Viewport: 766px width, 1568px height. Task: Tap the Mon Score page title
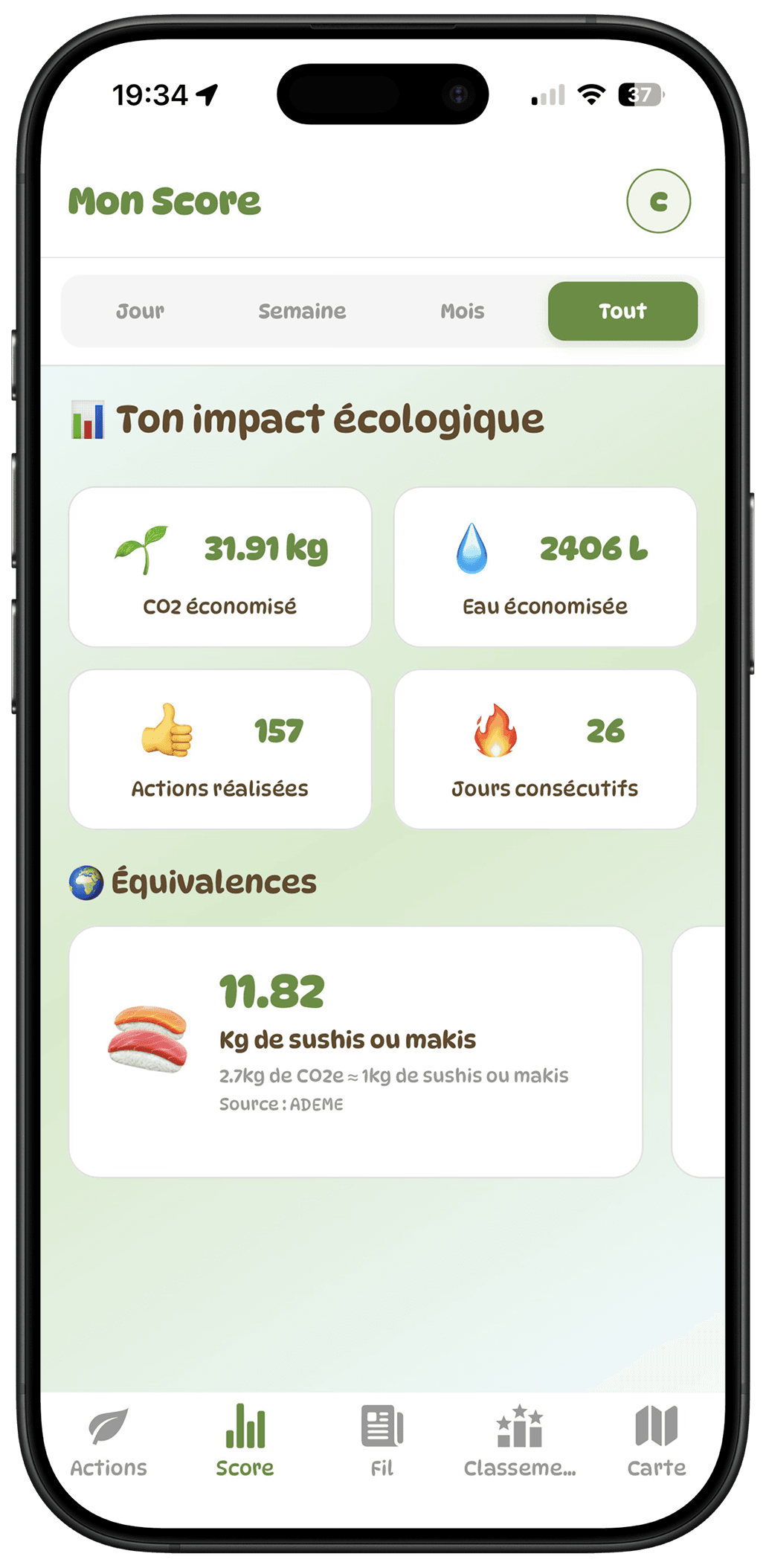tap(165, 201)
